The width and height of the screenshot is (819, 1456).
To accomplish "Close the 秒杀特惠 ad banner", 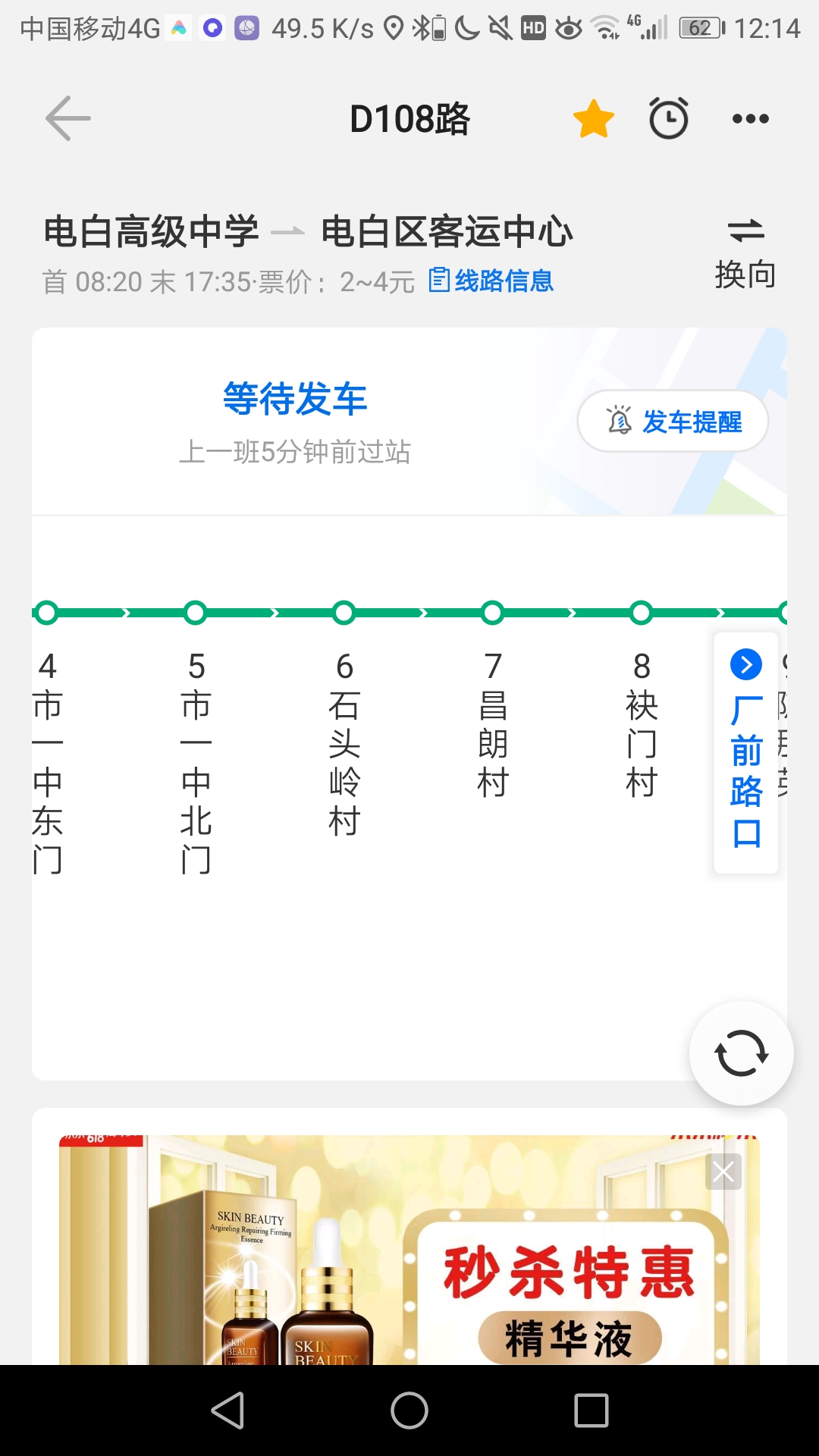I will pyautogui.click(x=723, y=1172).
